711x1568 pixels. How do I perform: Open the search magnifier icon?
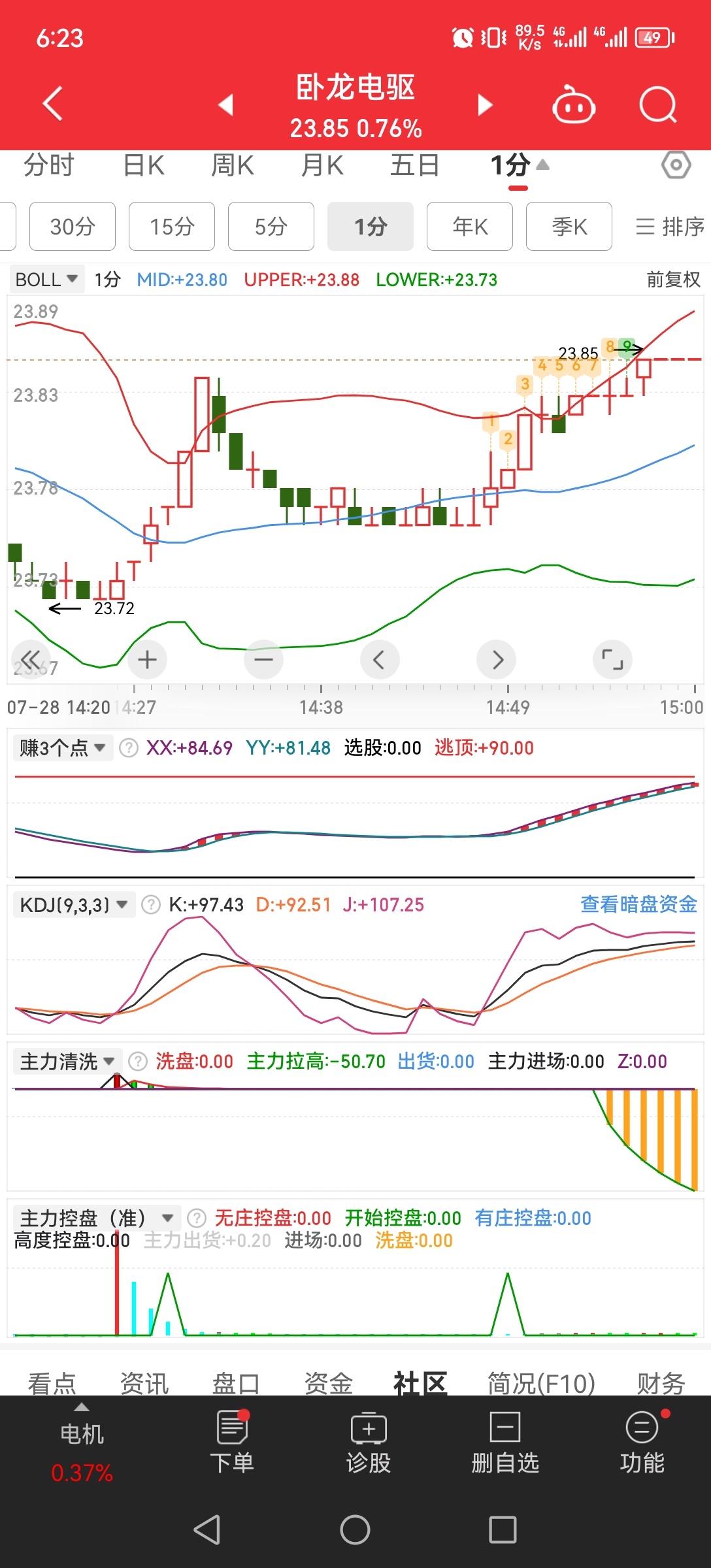pyautogui.click(x=657, y=105)
